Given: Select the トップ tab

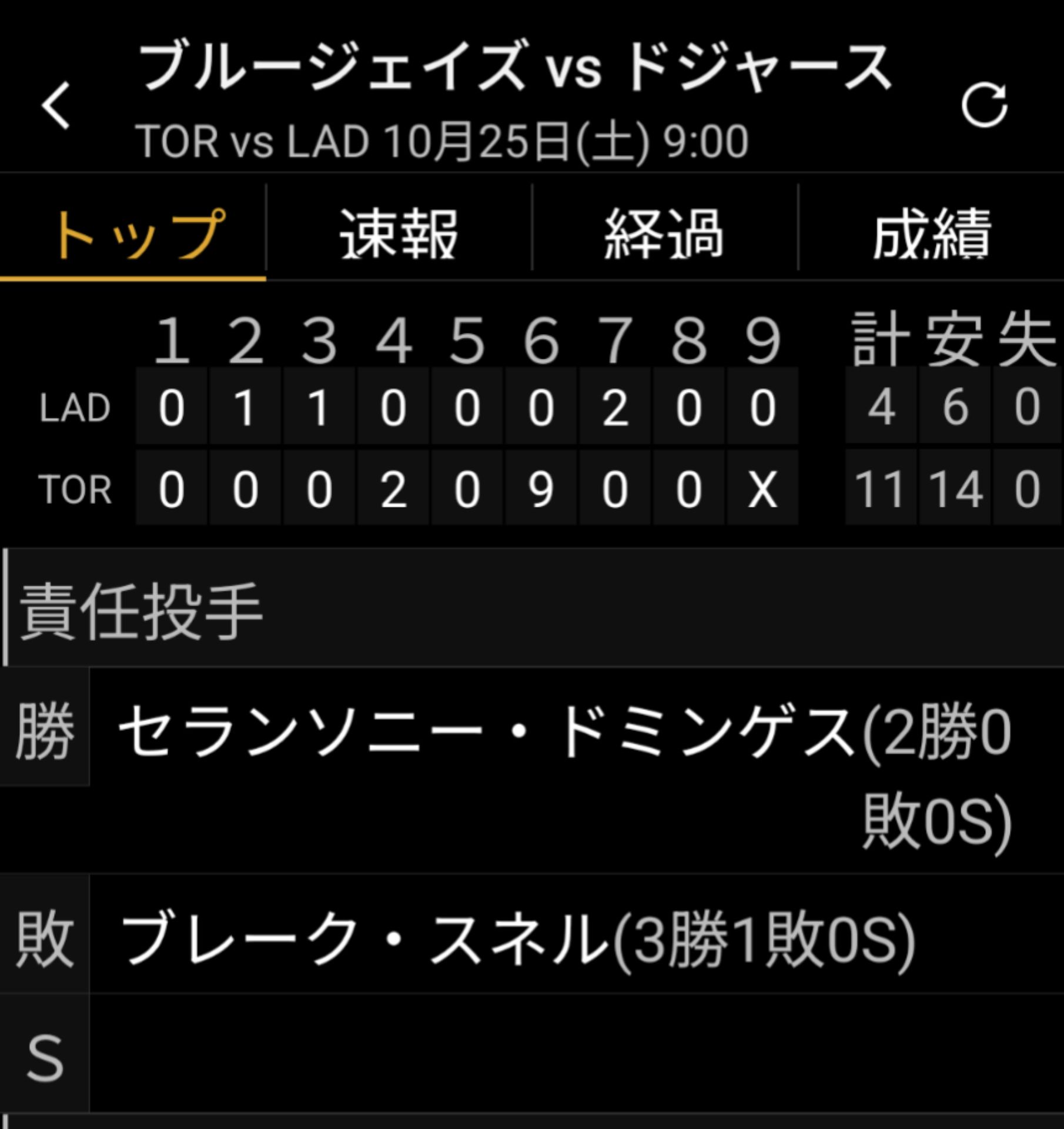Looking at the screenshot, I should (x=134, y=234).
